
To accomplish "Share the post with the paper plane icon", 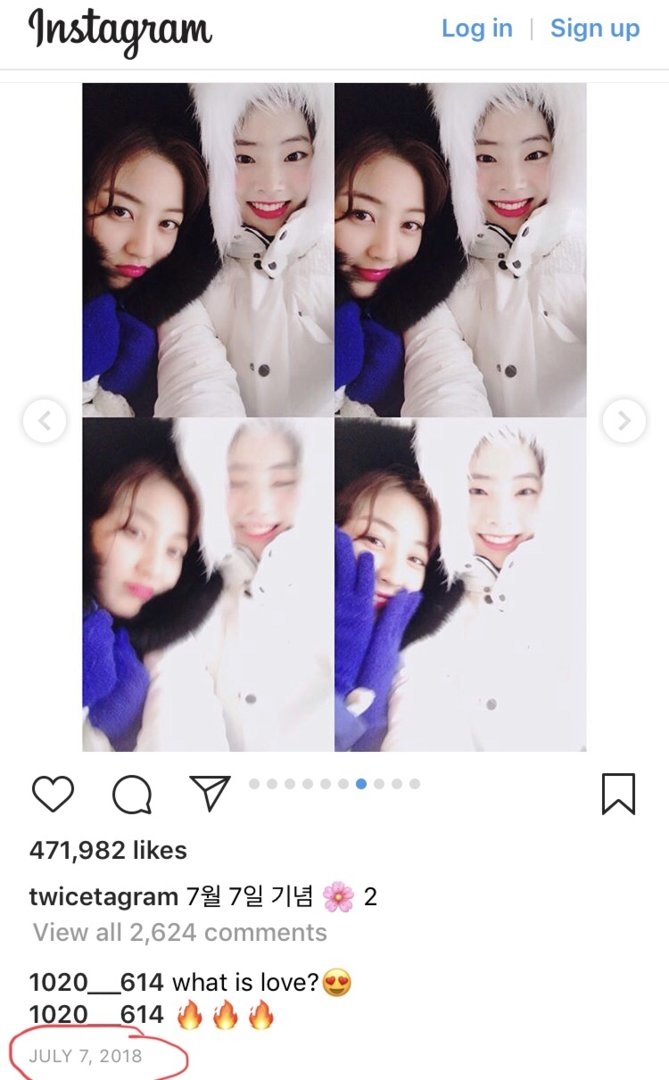I will point(209,793).
